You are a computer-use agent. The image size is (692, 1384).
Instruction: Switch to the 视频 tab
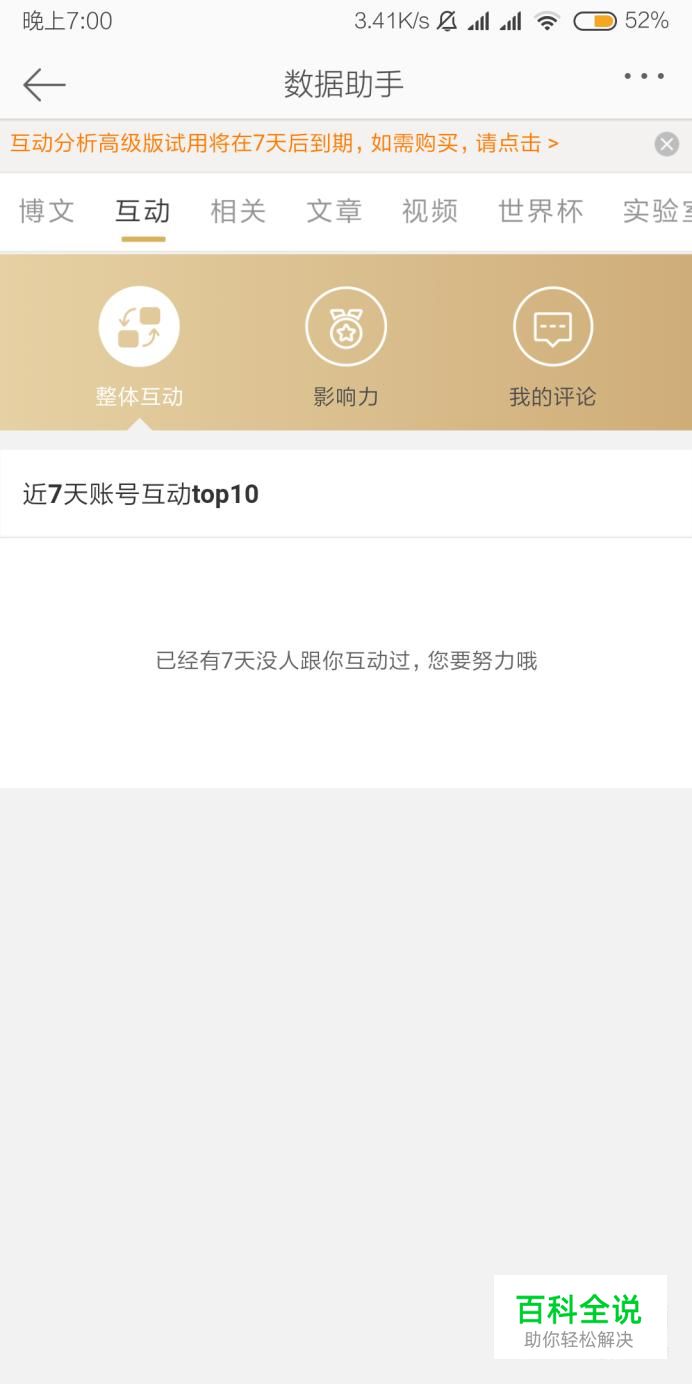[x=430, y=211]
